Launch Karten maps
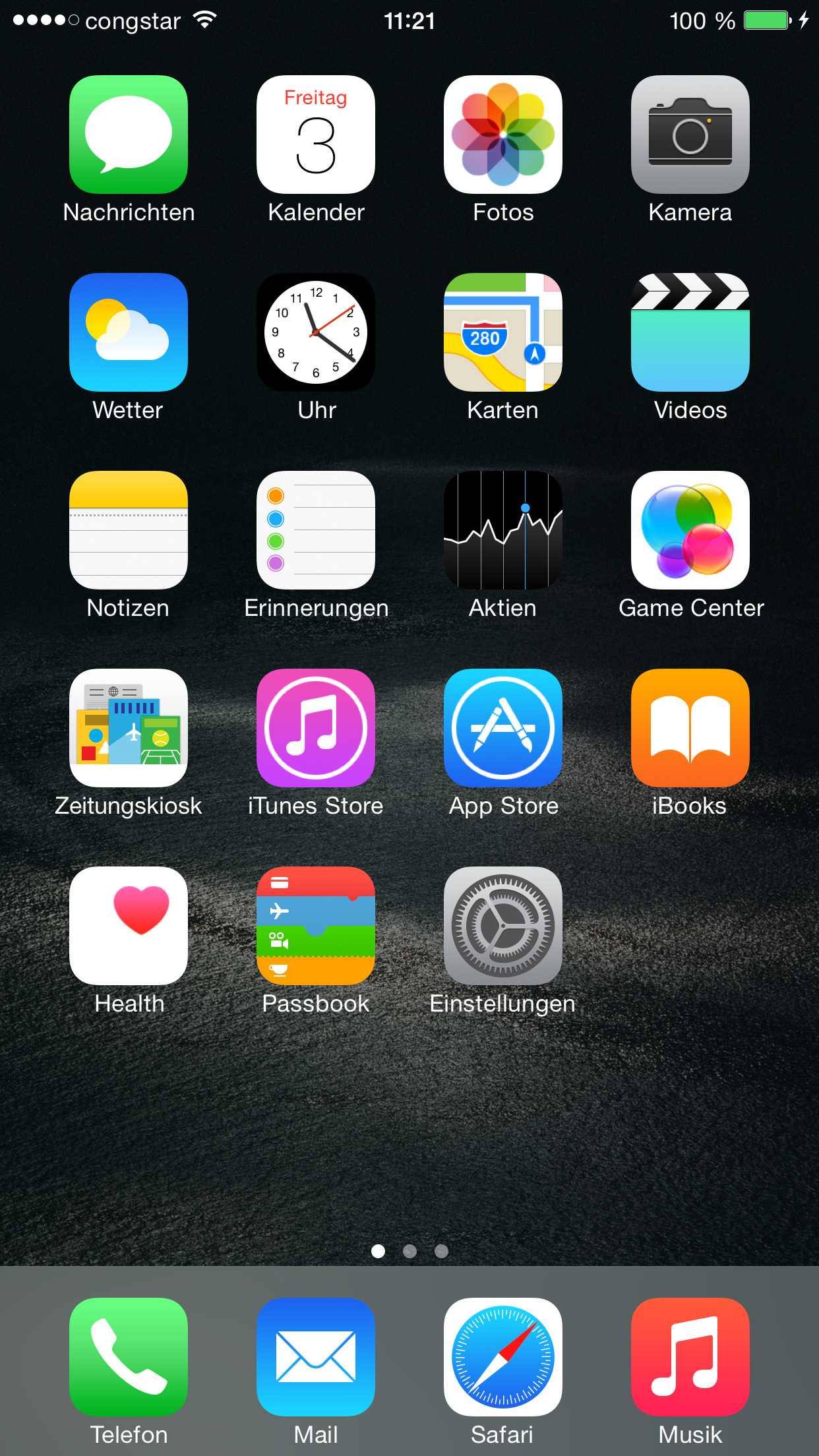 [x=503, y=332]
